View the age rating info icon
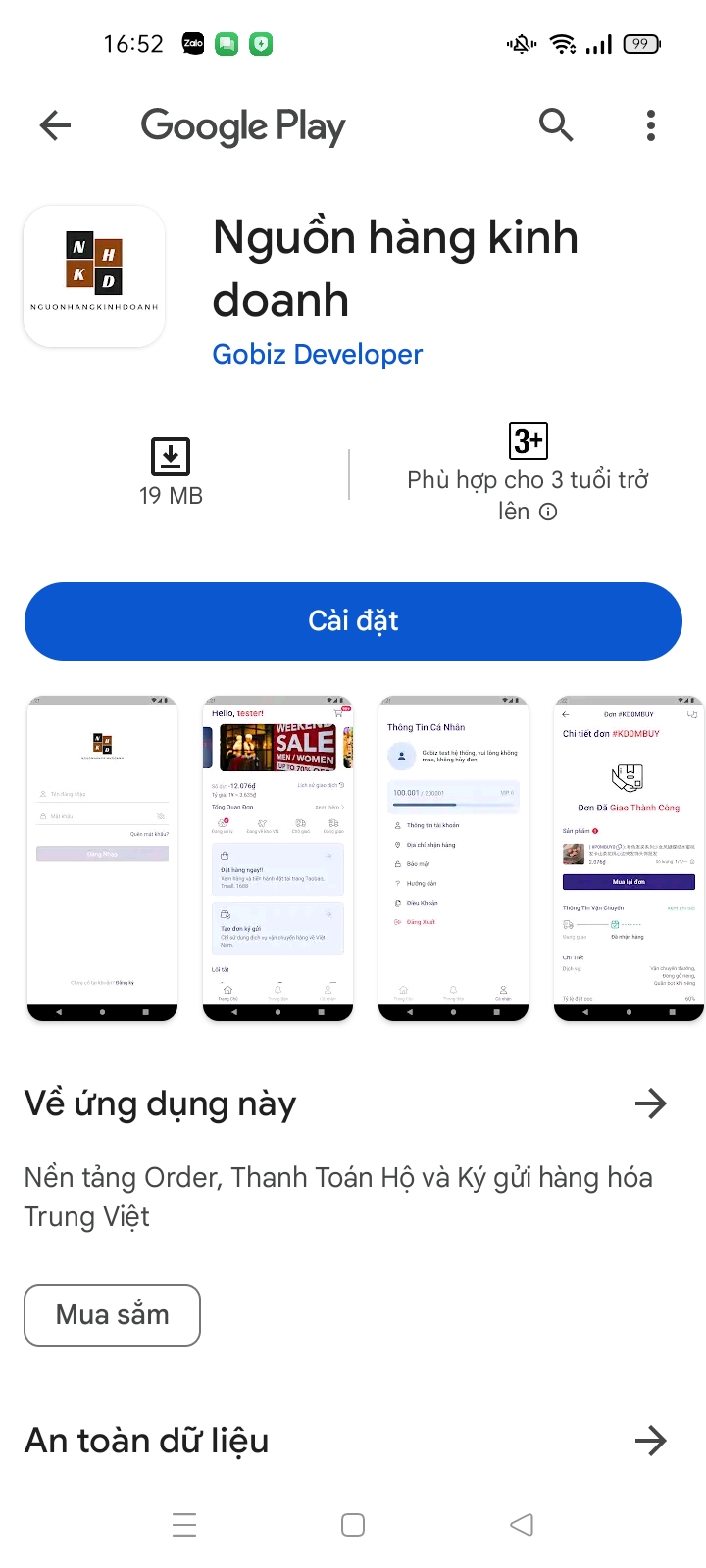This screenshot has width=706, height=1568. coord(549,512)
